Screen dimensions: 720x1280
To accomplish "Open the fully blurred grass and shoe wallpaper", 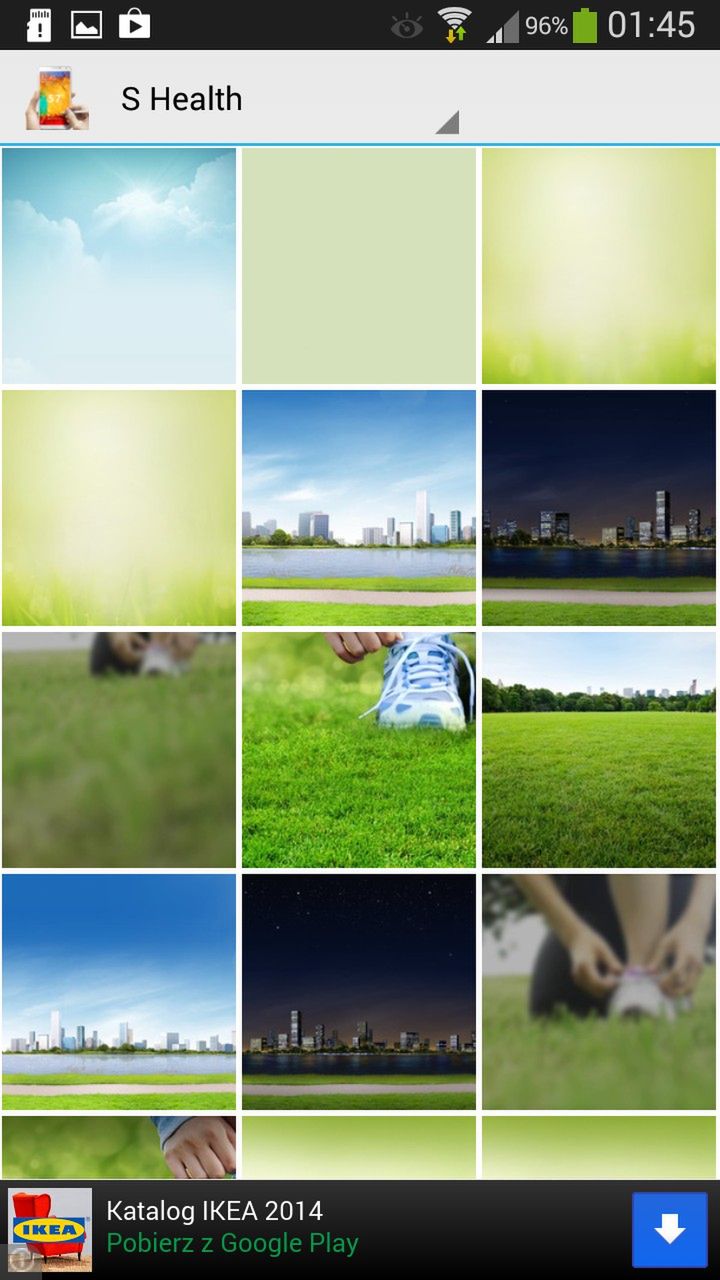I will coord(119,750).
